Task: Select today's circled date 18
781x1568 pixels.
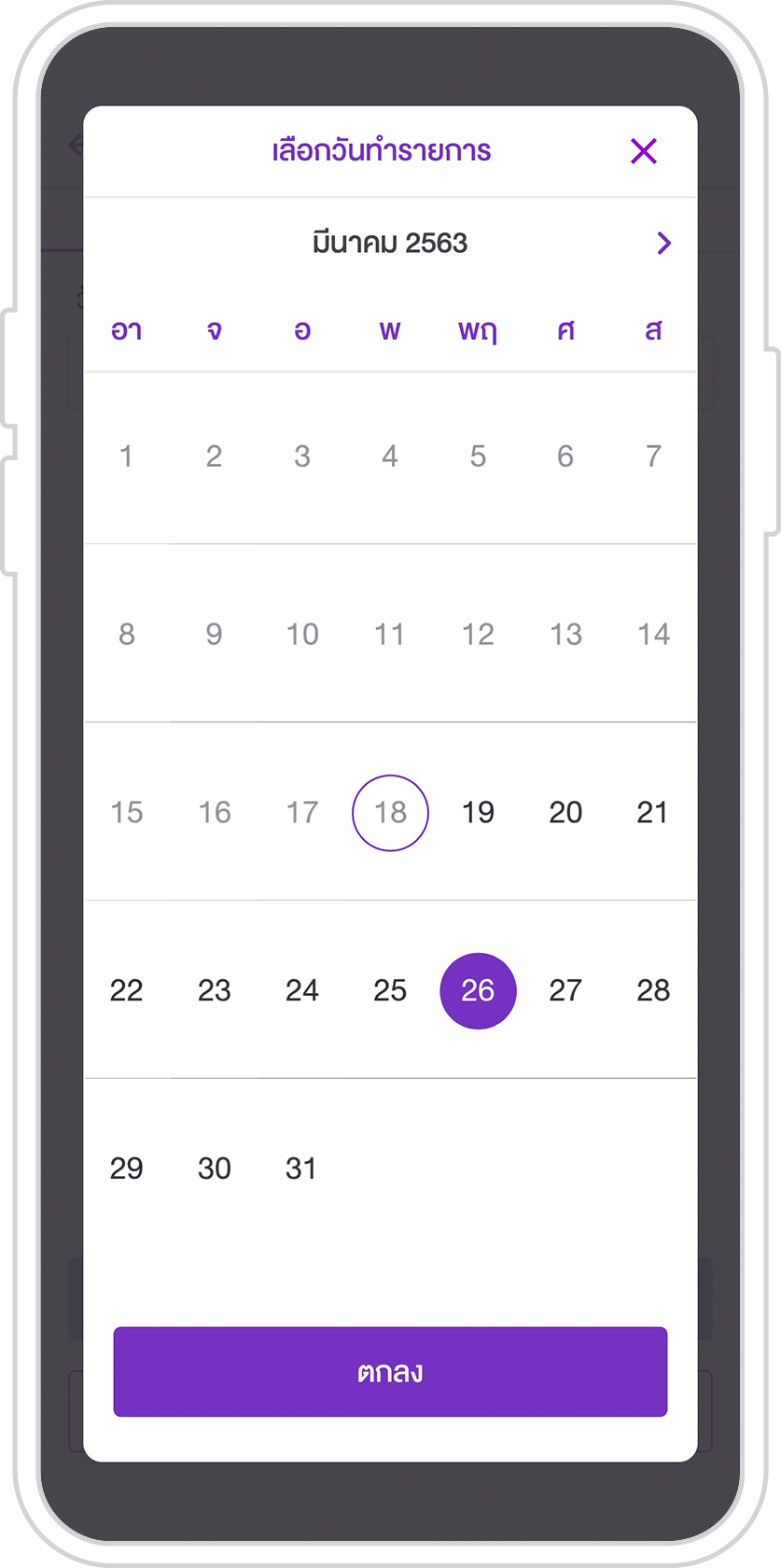Action: coord(390,812)
